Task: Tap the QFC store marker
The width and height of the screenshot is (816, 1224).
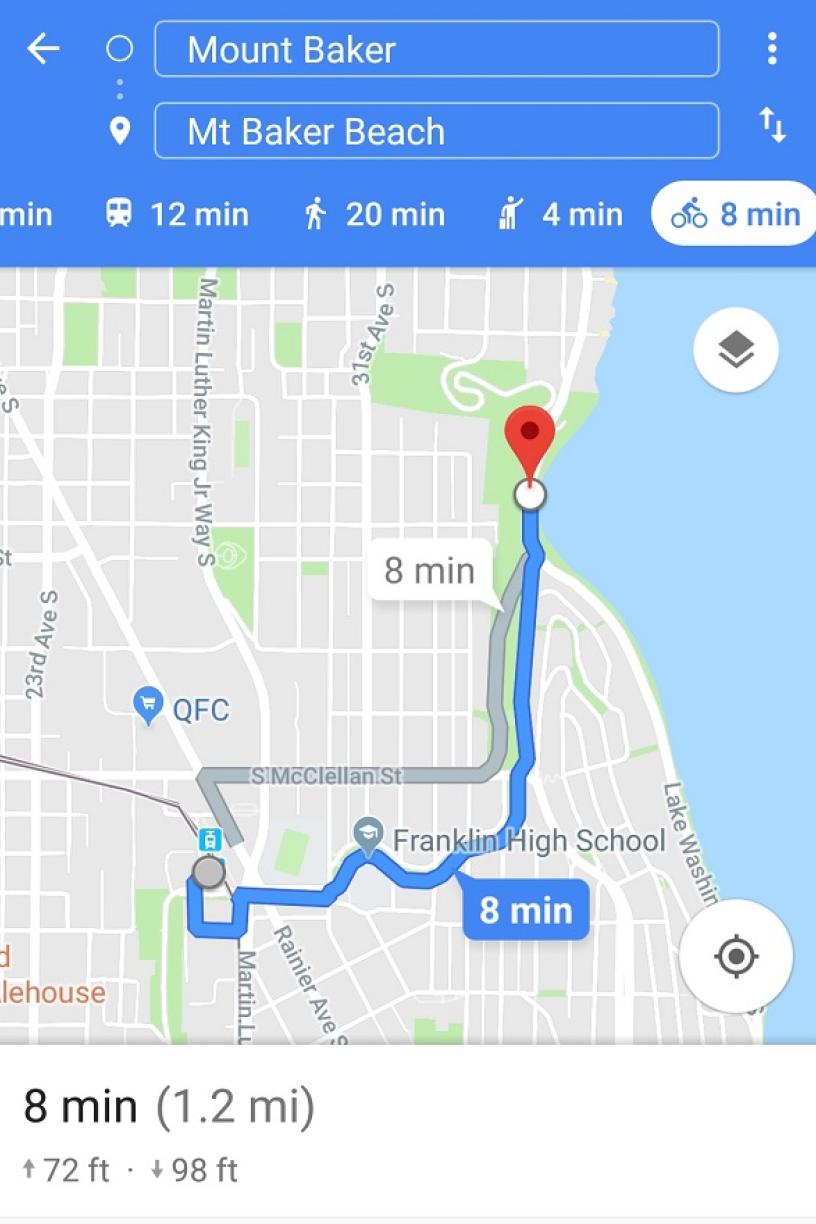Action: click(148, 707)
